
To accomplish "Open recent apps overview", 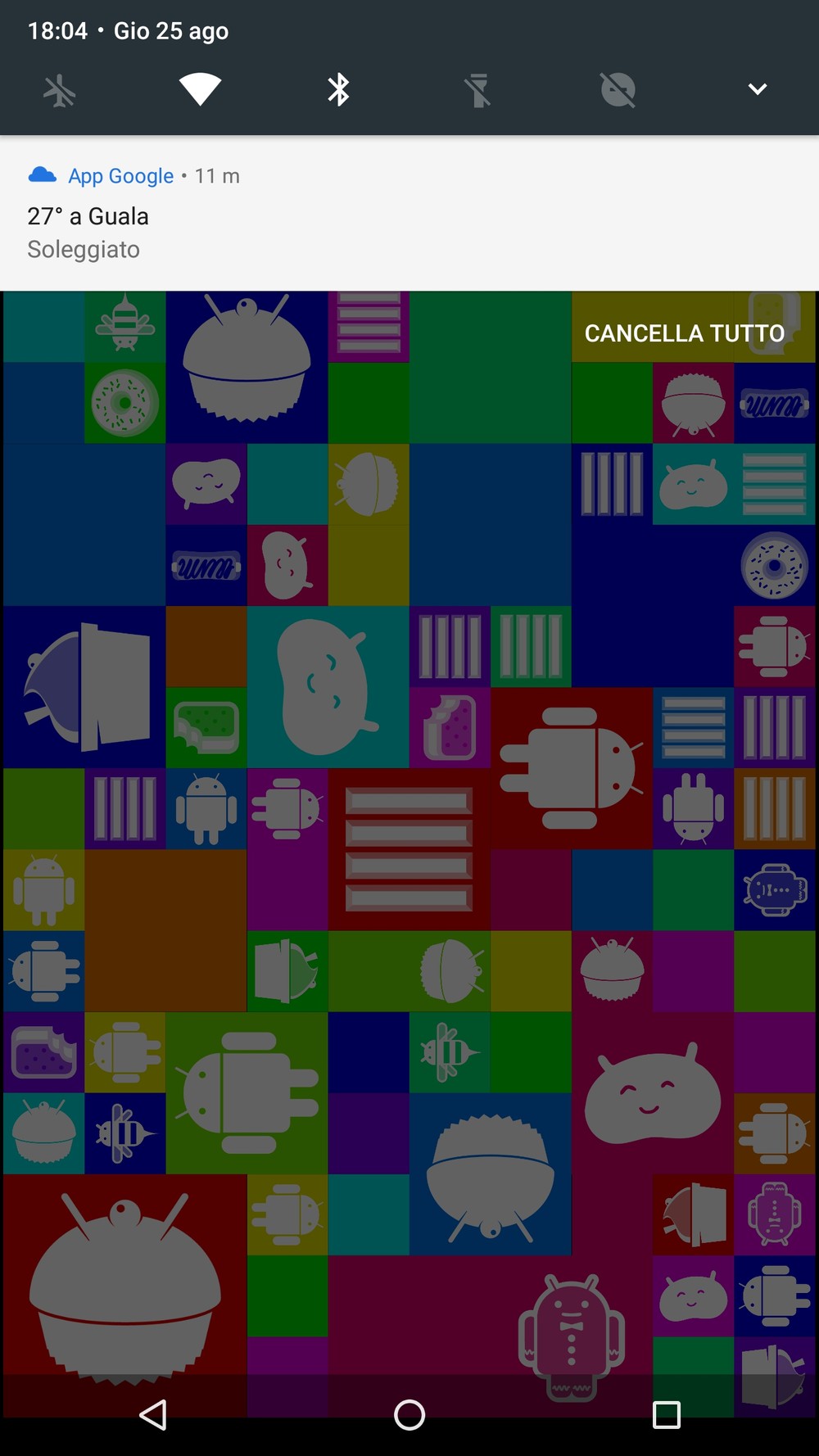I will tap(666, 1414).
